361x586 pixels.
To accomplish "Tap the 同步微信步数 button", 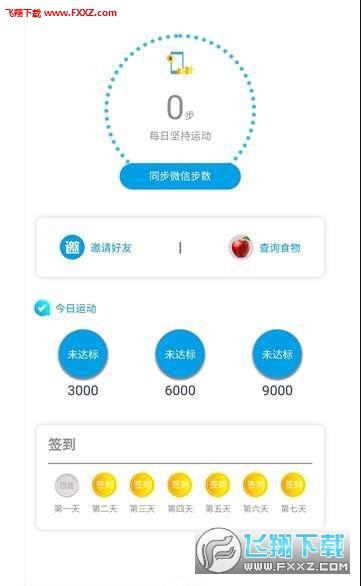I will [180, 176].
